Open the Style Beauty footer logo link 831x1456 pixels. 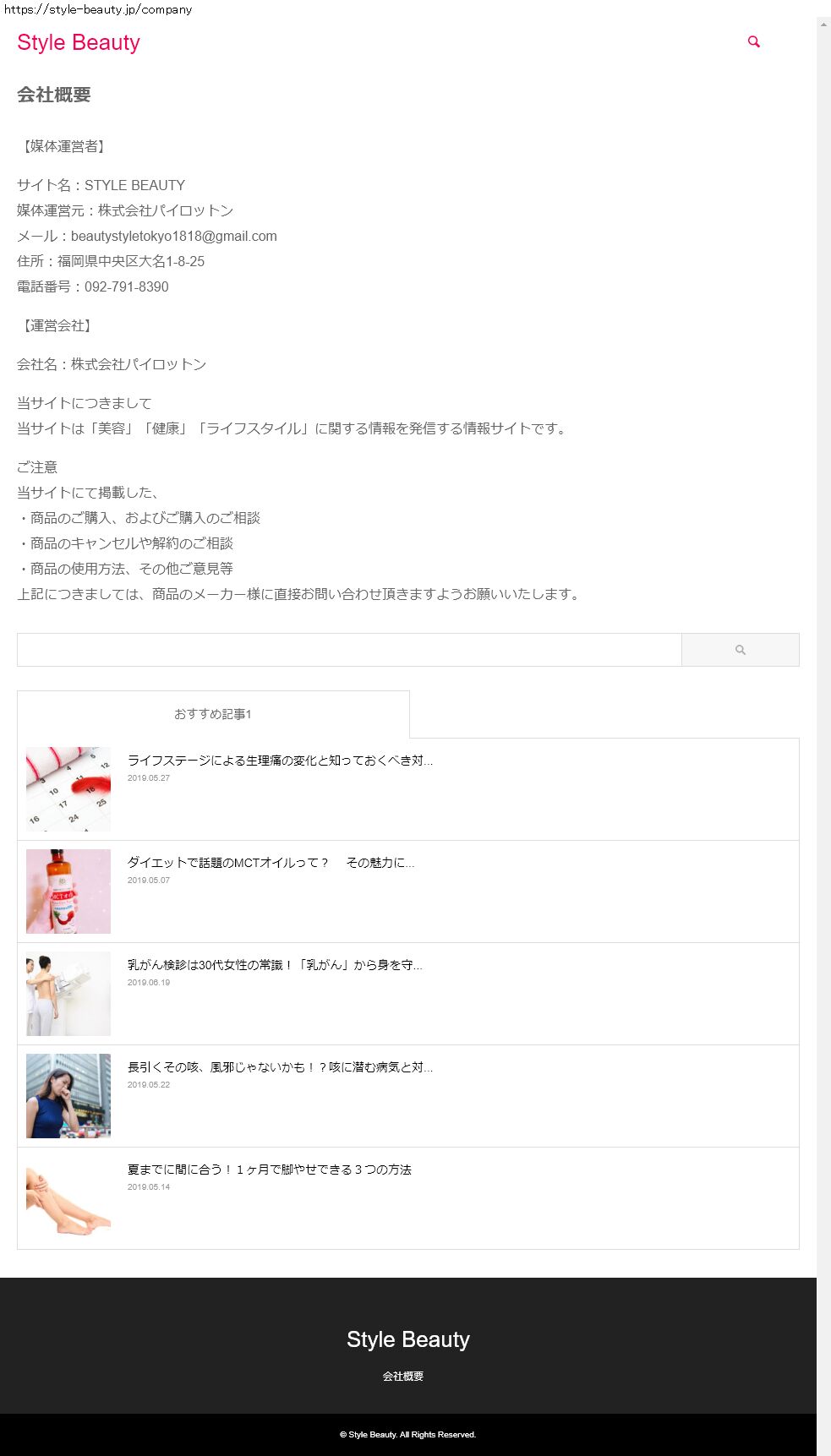(408, 1339)
